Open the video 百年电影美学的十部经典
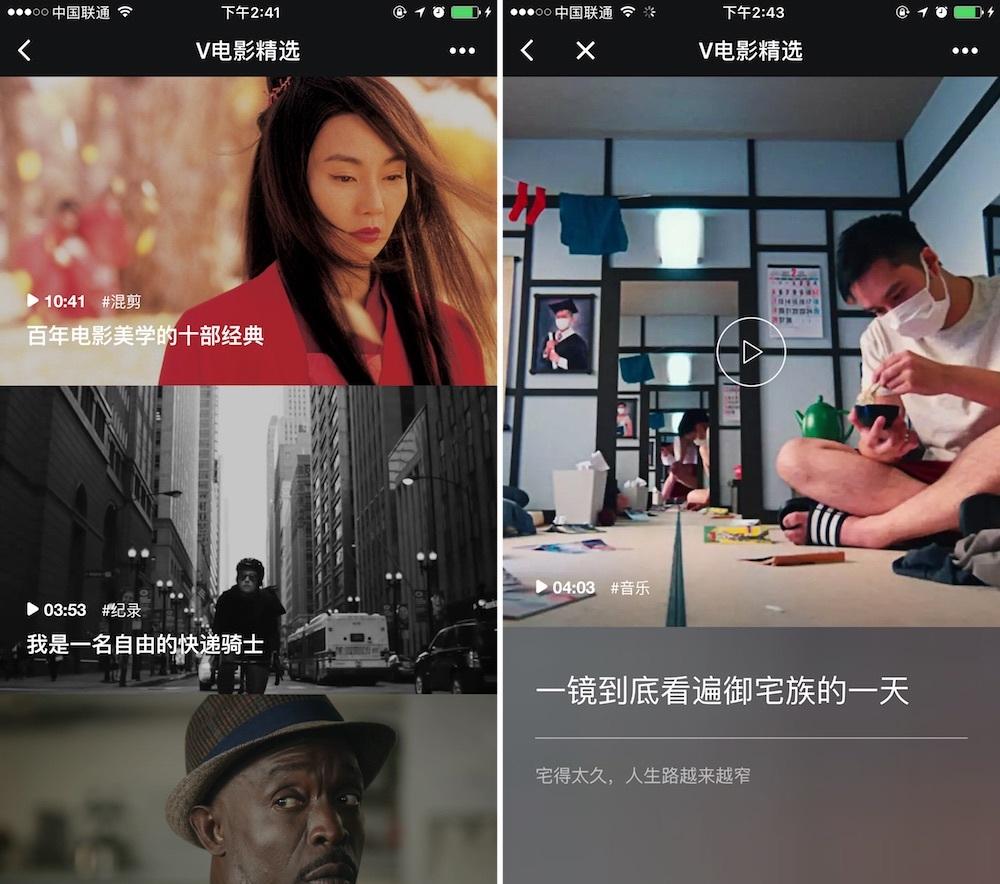 (248, 232)
